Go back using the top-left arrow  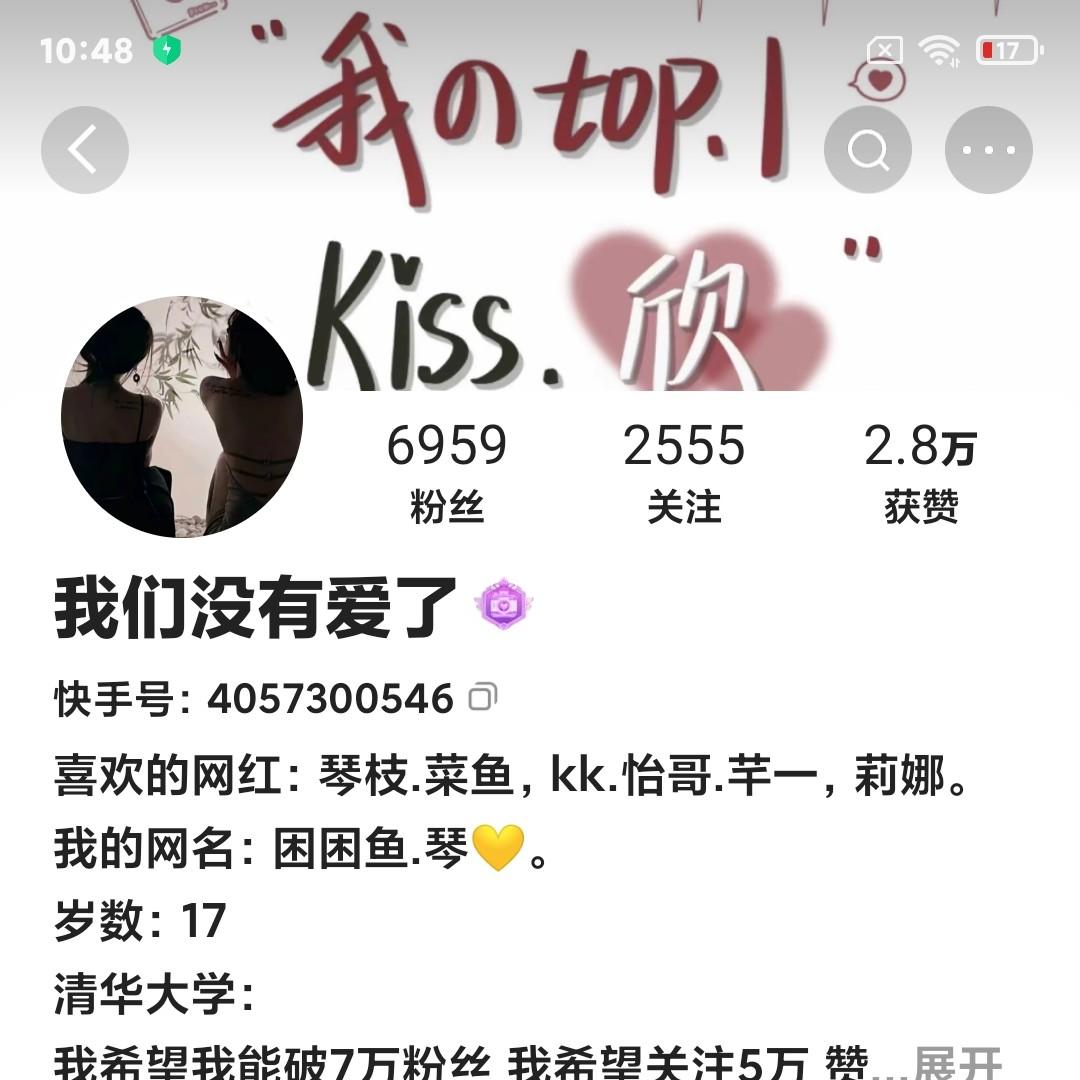coord(85,150)
